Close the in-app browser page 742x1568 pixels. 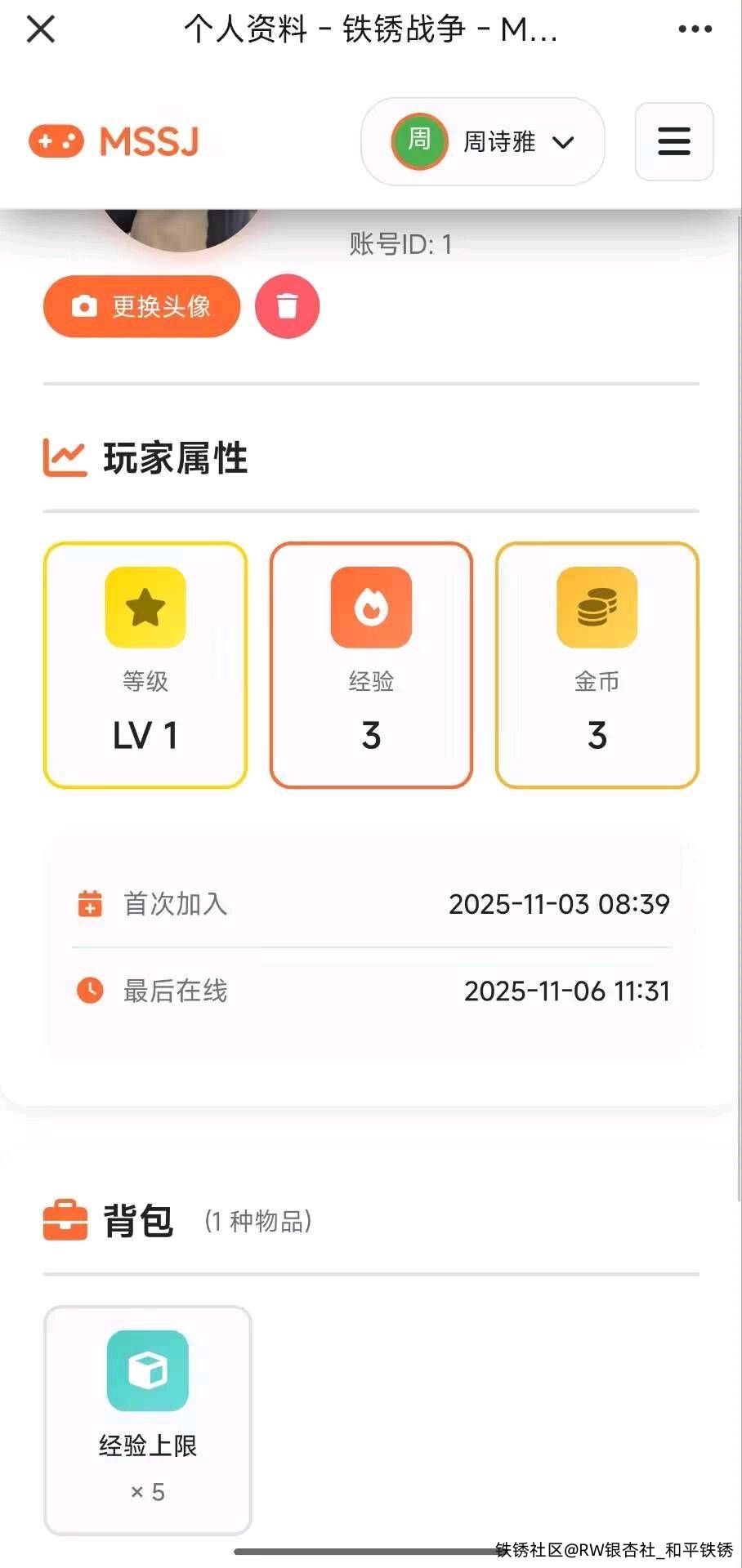pyautogui.click(x=40, y=30)
